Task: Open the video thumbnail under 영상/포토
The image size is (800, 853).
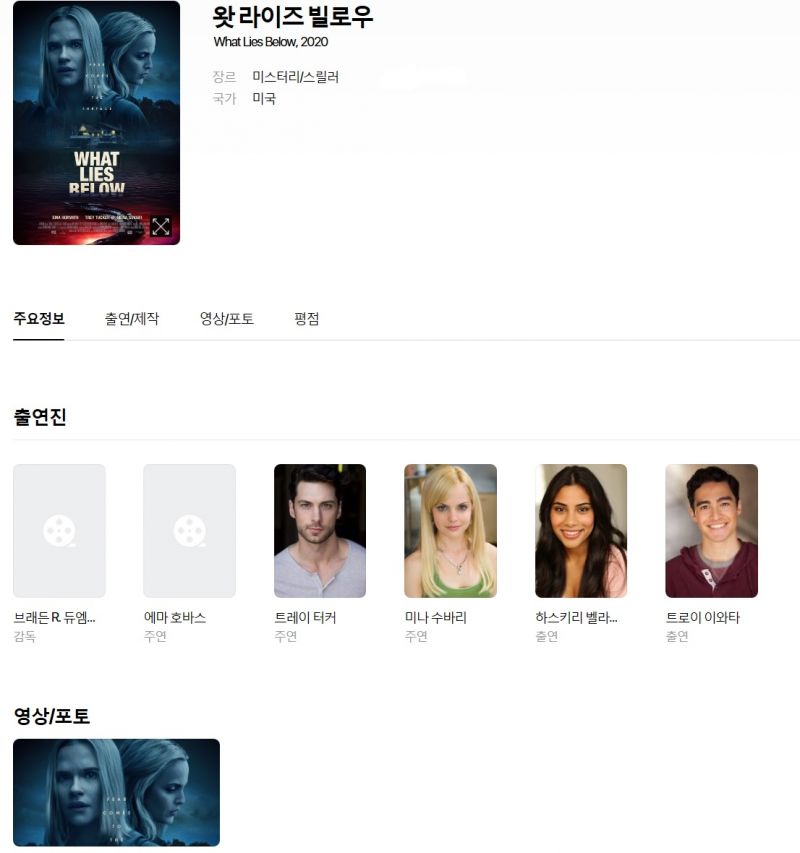Action: coord(116,792)
